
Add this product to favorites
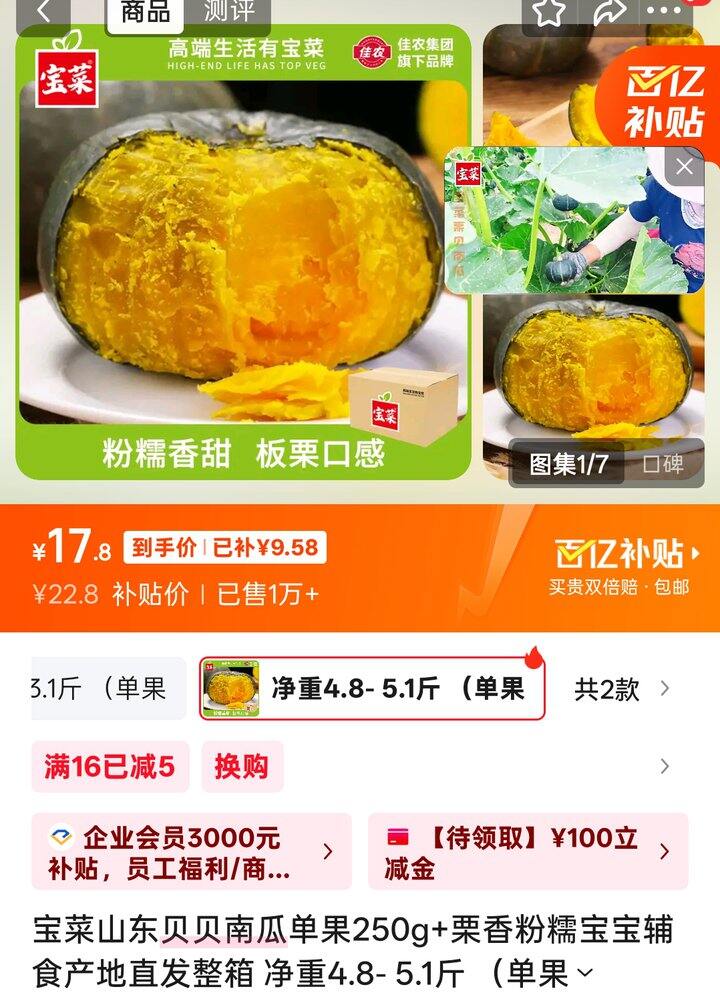click(549, 12)
